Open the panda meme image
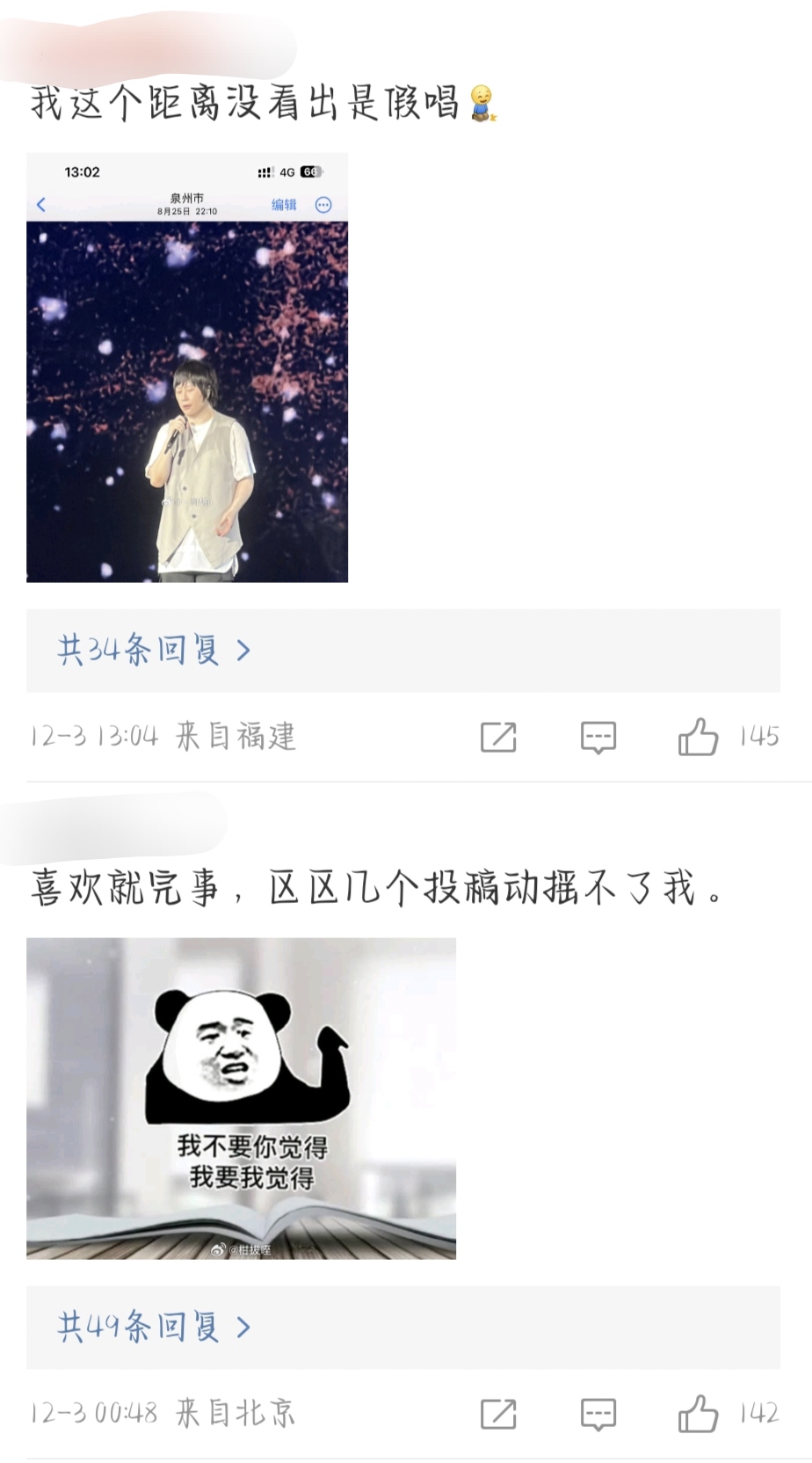This screenshot has width=812, height=1463. tap(241, 1098)
